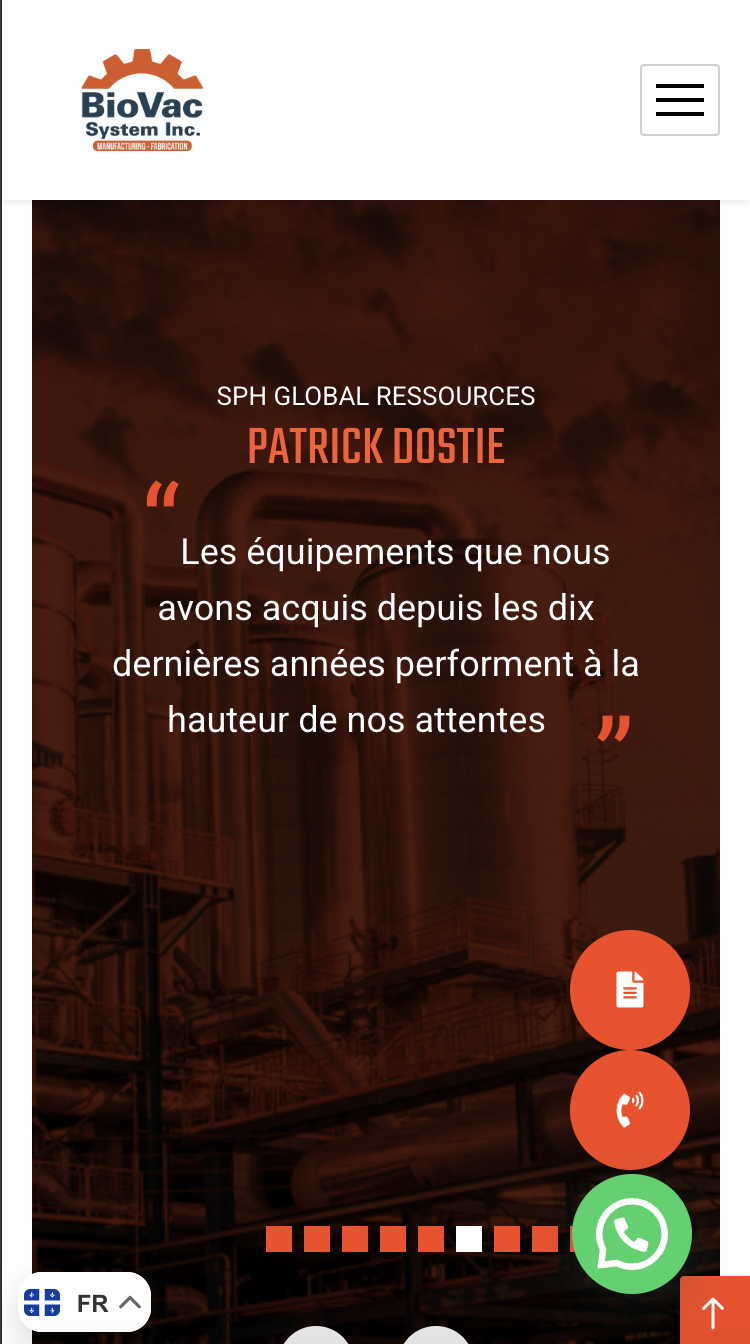The height and width of the screenshot is (1344, 750).
Task: Select the last carousel slide dot
Action: 583,1238
